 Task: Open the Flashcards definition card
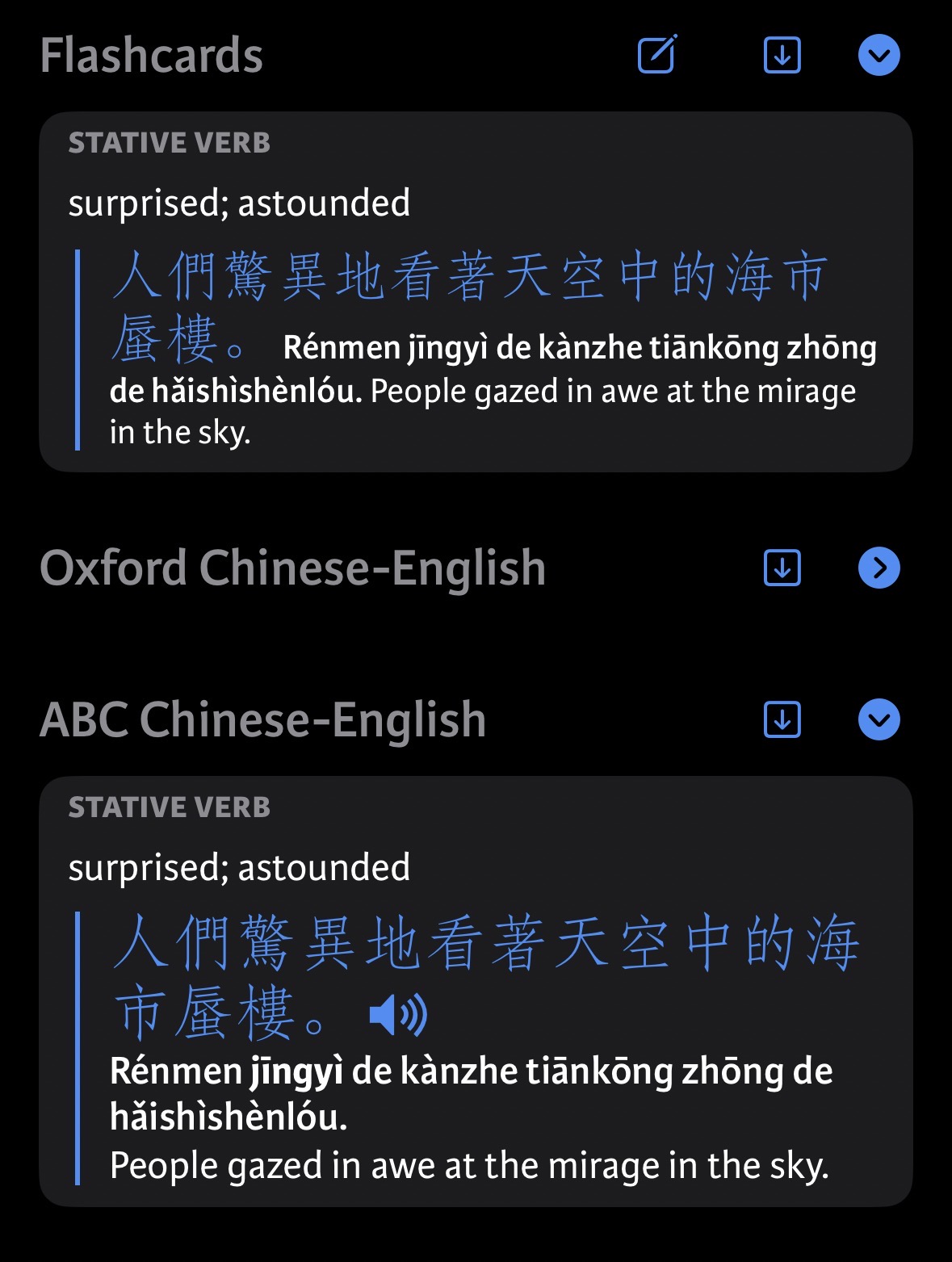point(476,291)
